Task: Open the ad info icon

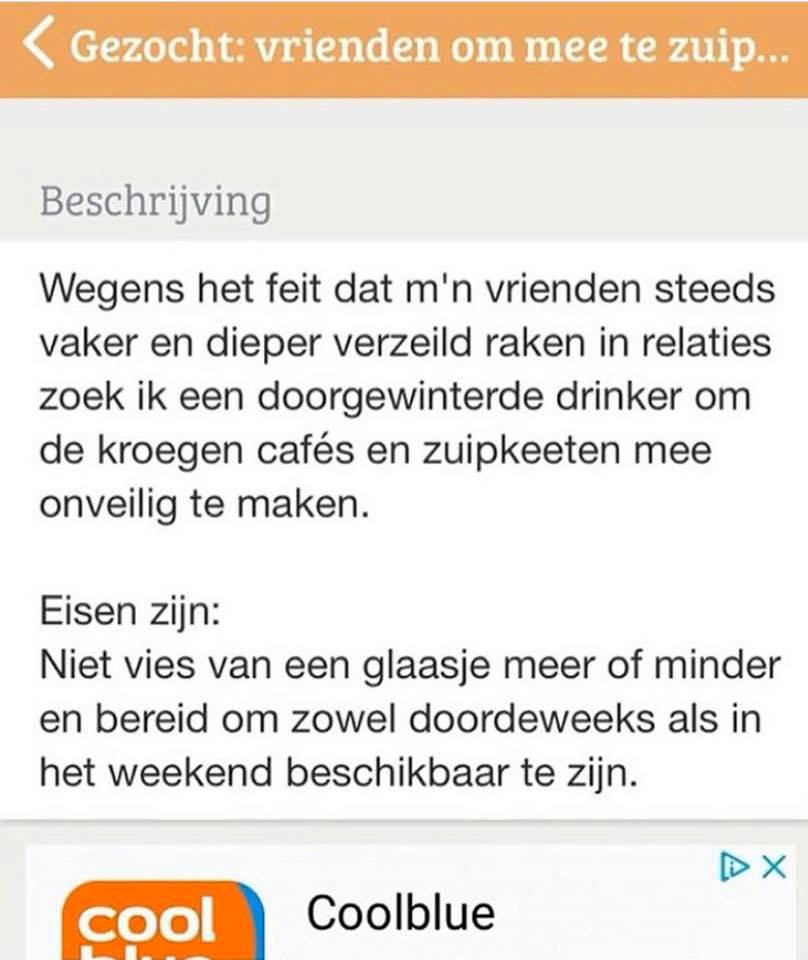Action: pos(736,866)
